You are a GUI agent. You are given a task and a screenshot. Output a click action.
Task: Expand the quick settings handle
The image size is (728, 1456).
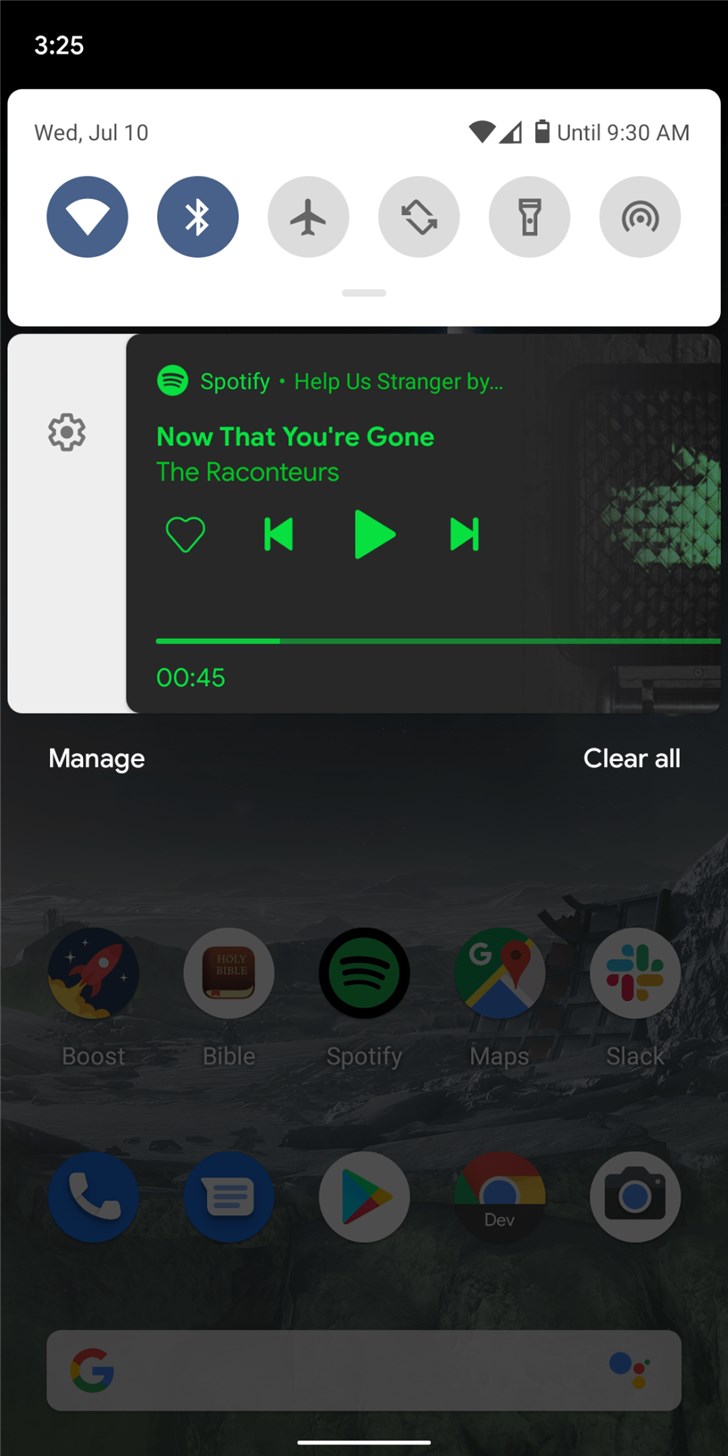[x=364, y=293]
